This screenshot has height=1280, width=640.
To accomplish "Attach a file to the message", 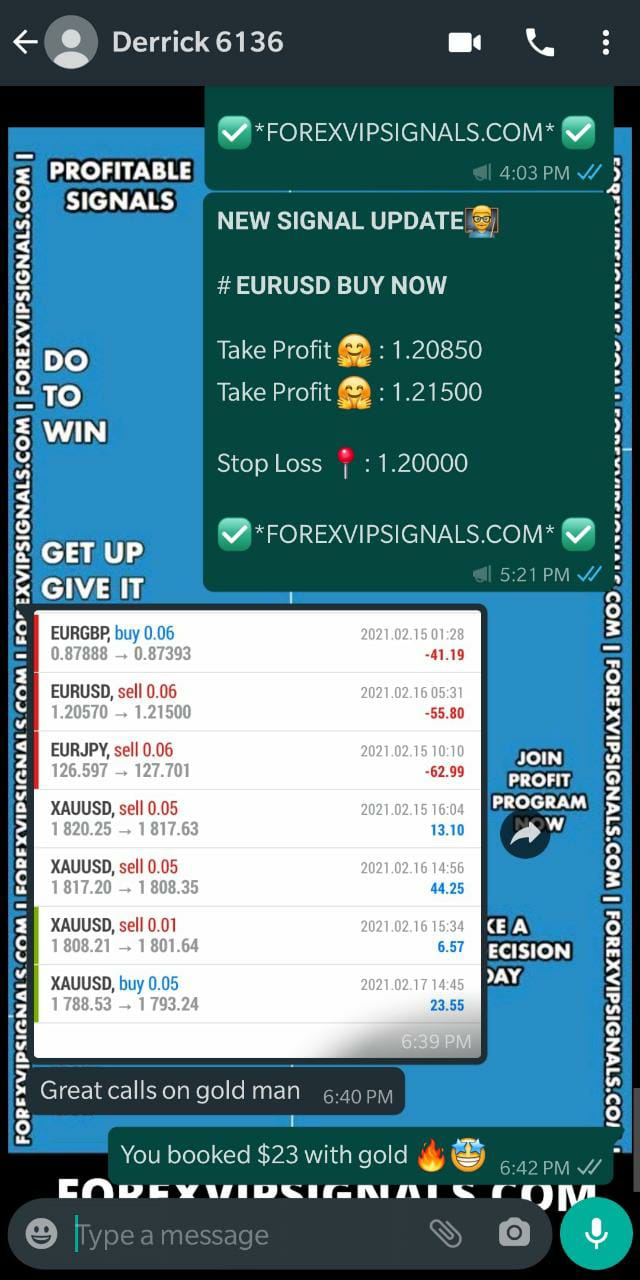I will [445, 1234].
